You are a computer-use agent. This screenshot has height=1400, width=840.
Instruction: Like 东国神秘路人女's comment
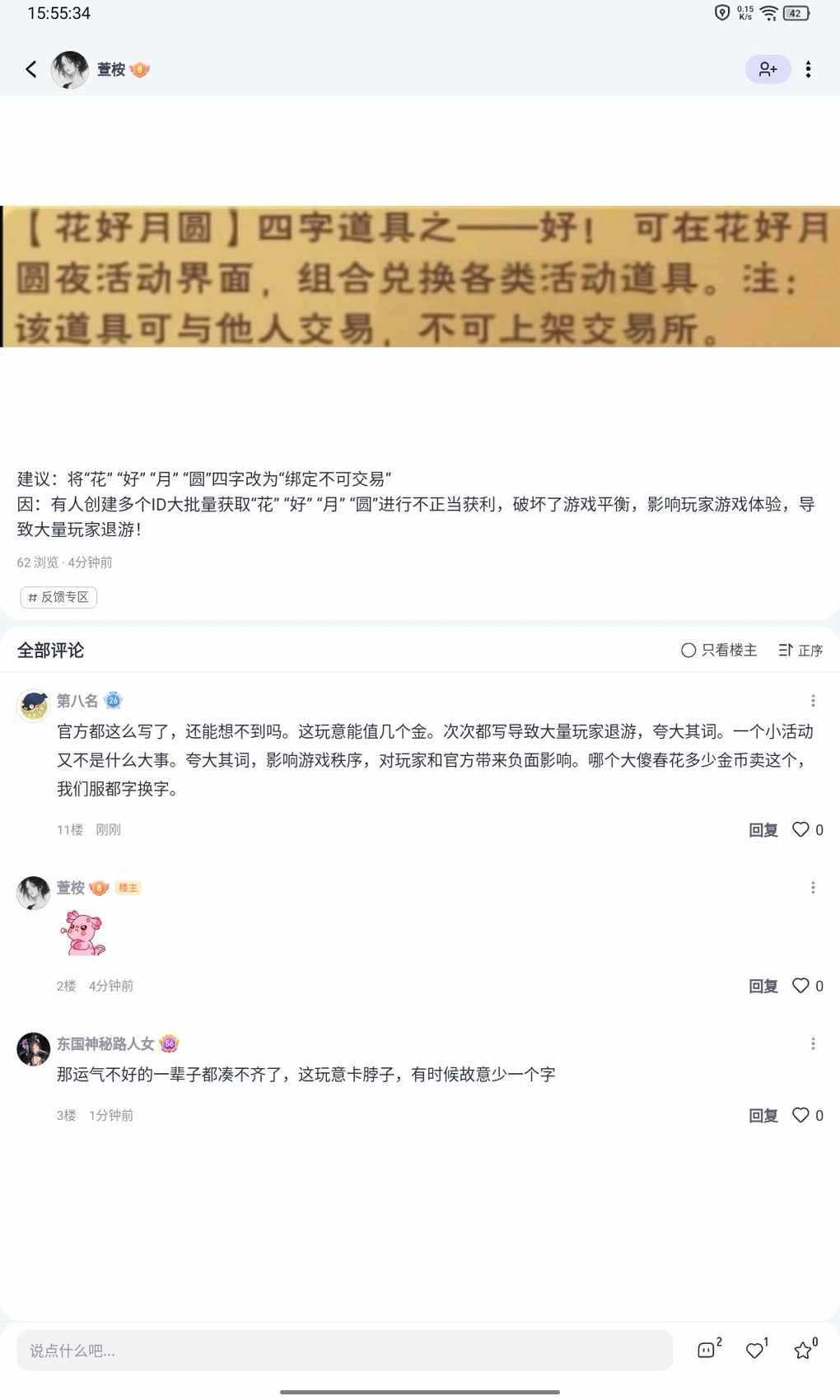800,1115
